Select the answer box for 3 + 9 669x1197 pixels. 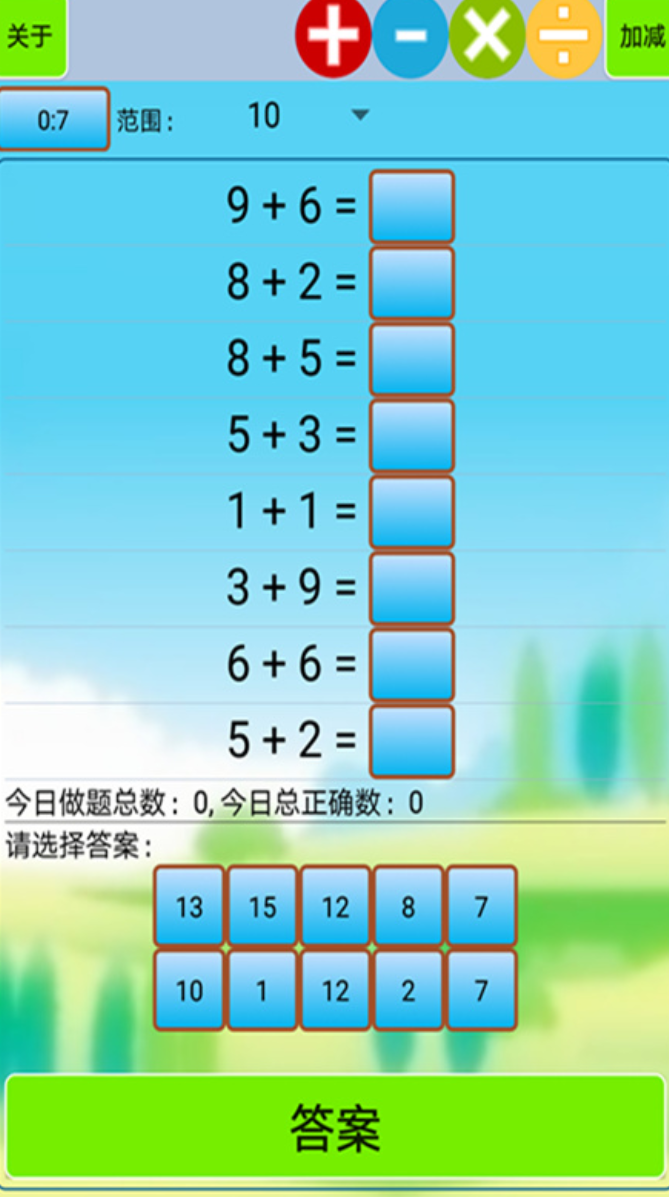tap(412, 588)
